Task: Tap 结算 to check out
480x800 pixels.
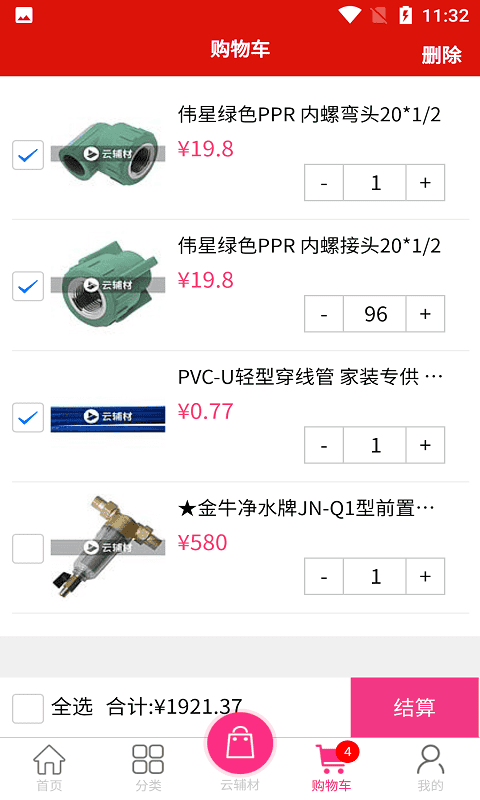Action: click(415, 707)
